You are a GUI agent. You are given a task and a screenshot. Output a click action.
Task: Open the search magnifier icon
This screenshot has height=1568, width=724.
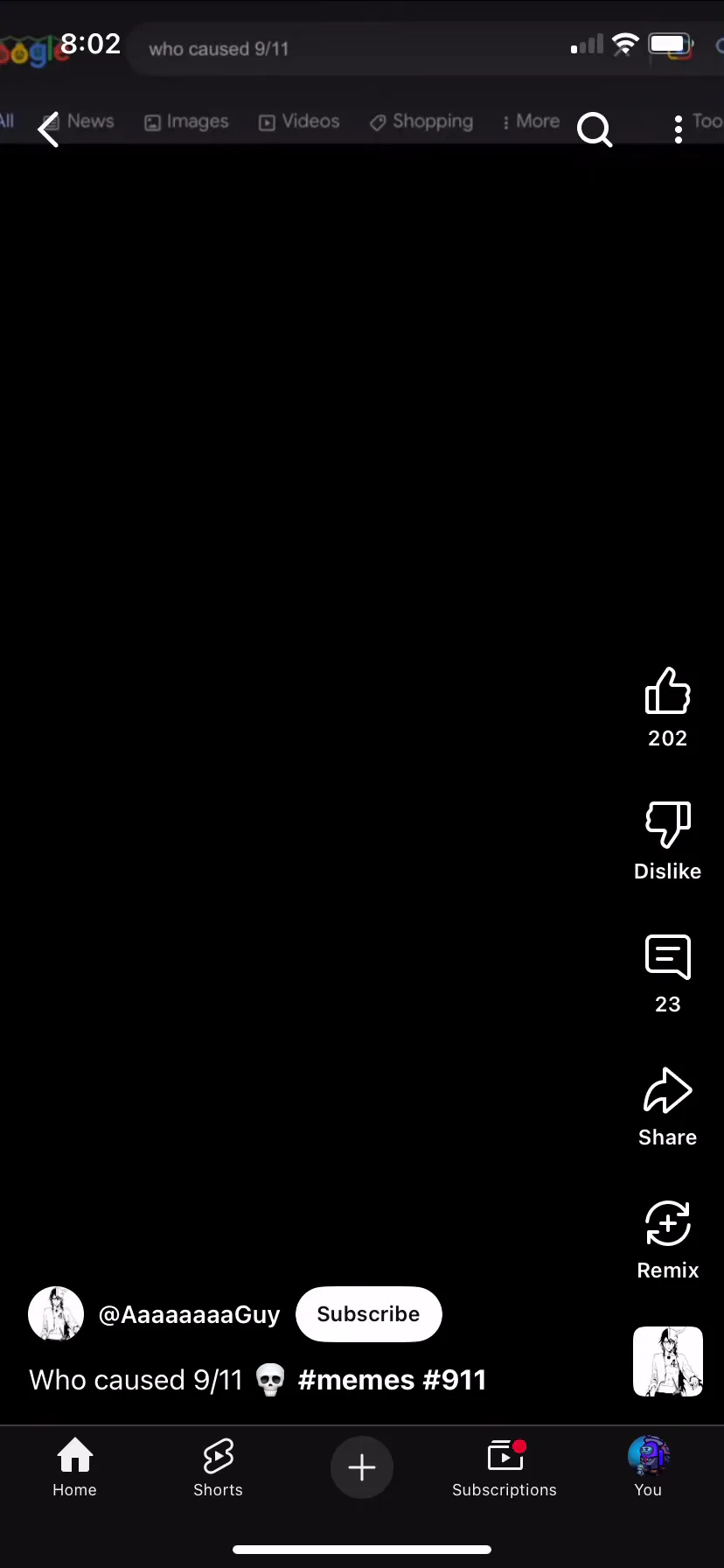coord(595,129)
